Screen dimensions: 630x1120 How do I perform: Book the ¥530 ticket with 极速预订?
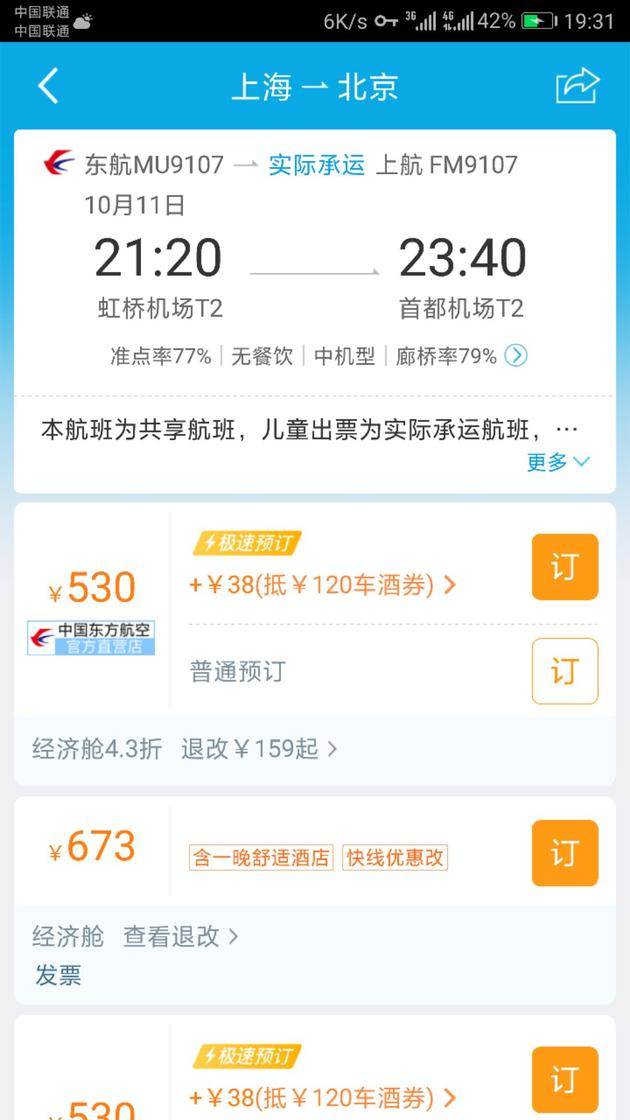pos(565,567)
